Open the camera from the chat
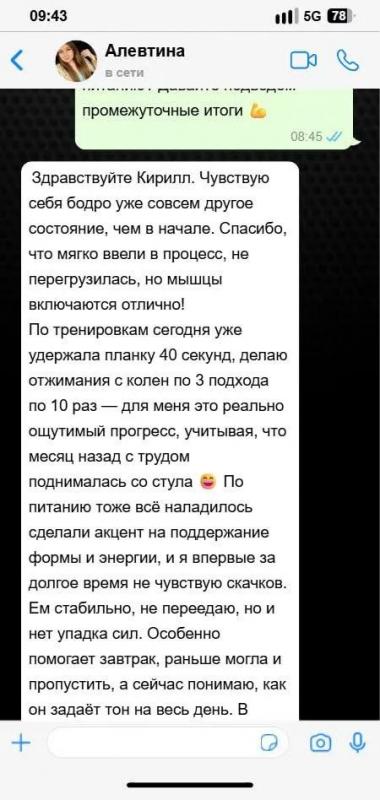Image resolution: width=380 pixels, height=800 pixels. 321,743
